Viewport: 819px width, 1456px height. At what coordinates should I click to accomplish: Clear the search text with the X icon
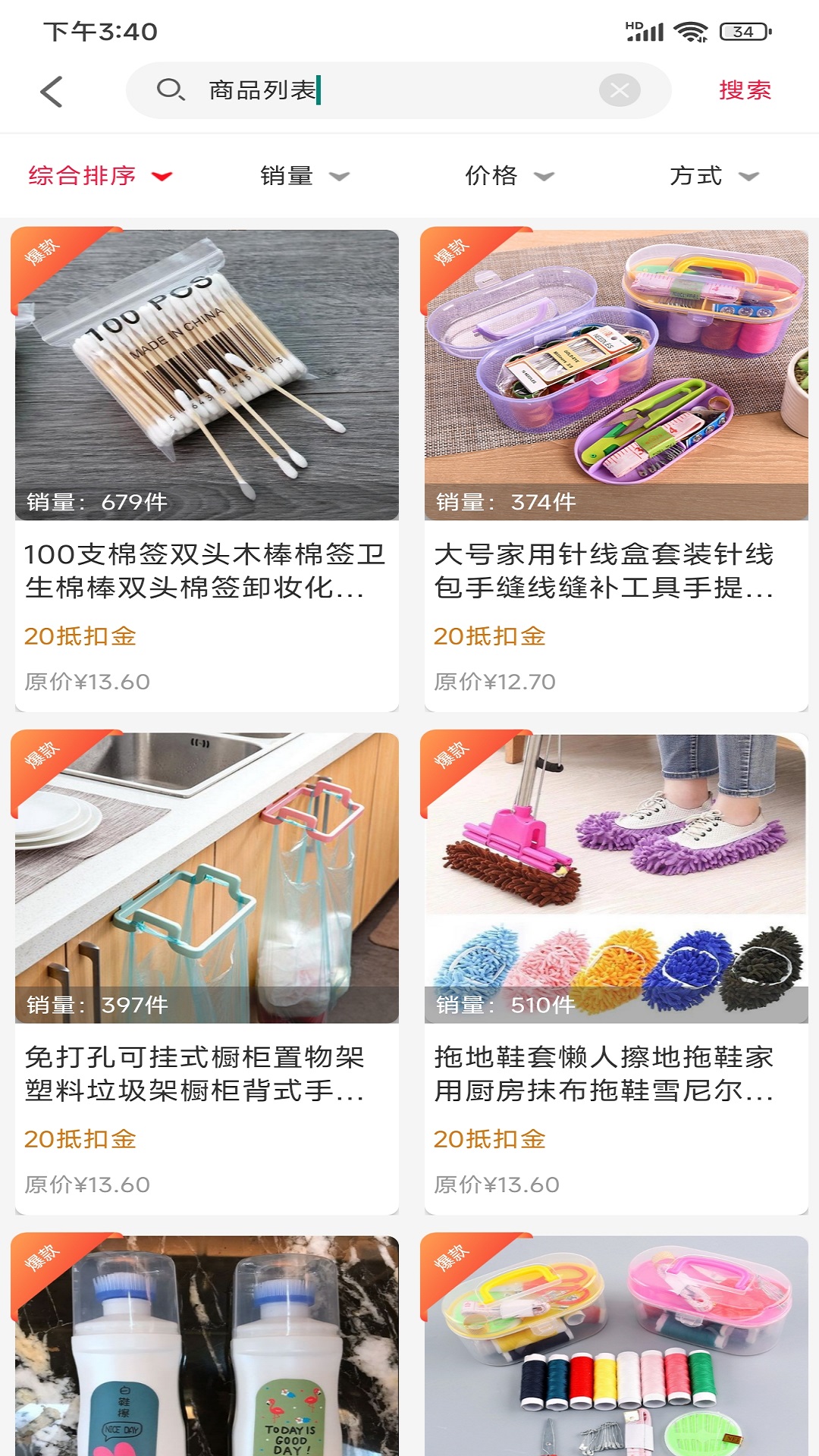[621, 89]
